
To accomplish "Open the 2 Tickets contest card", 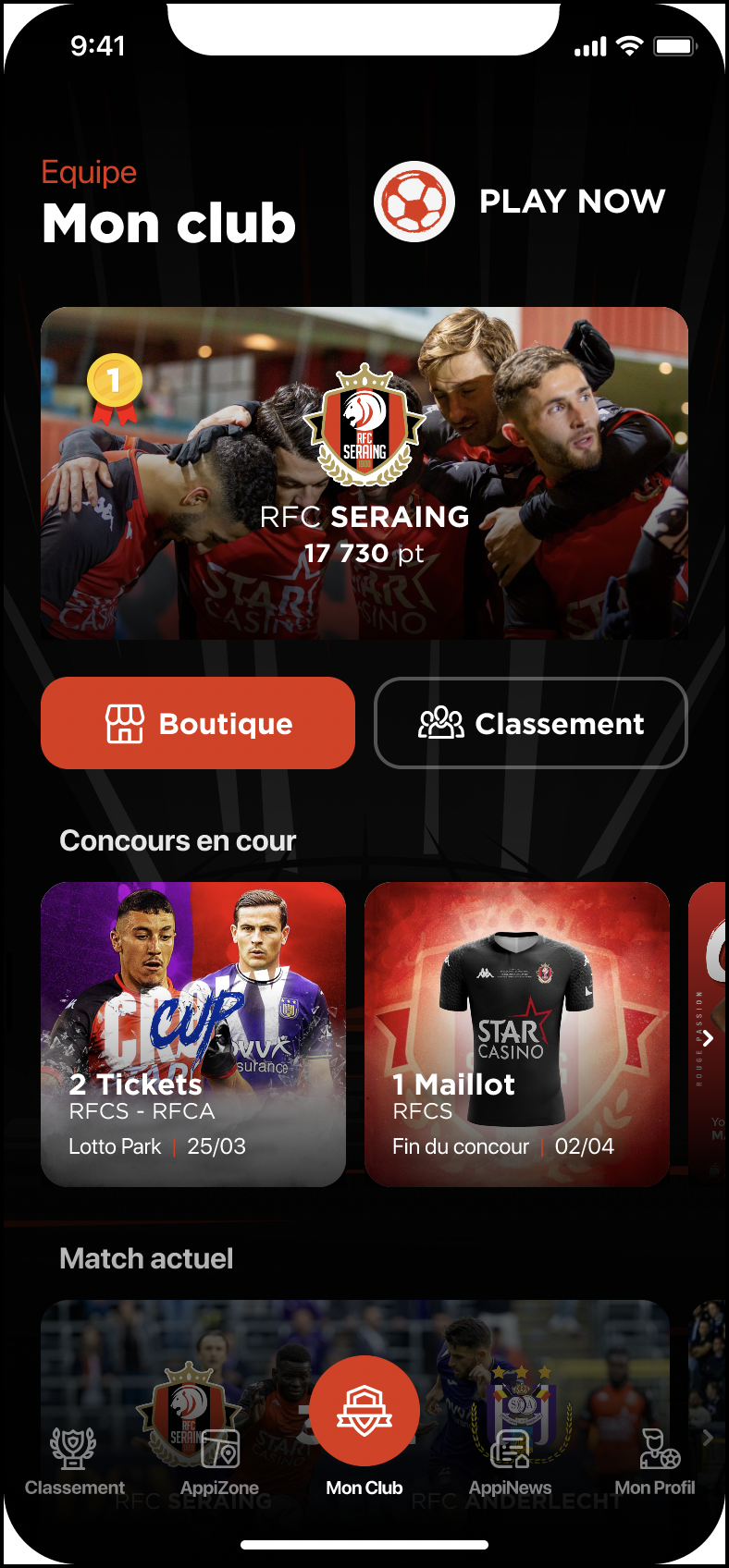I will [x=193, y=1035].
